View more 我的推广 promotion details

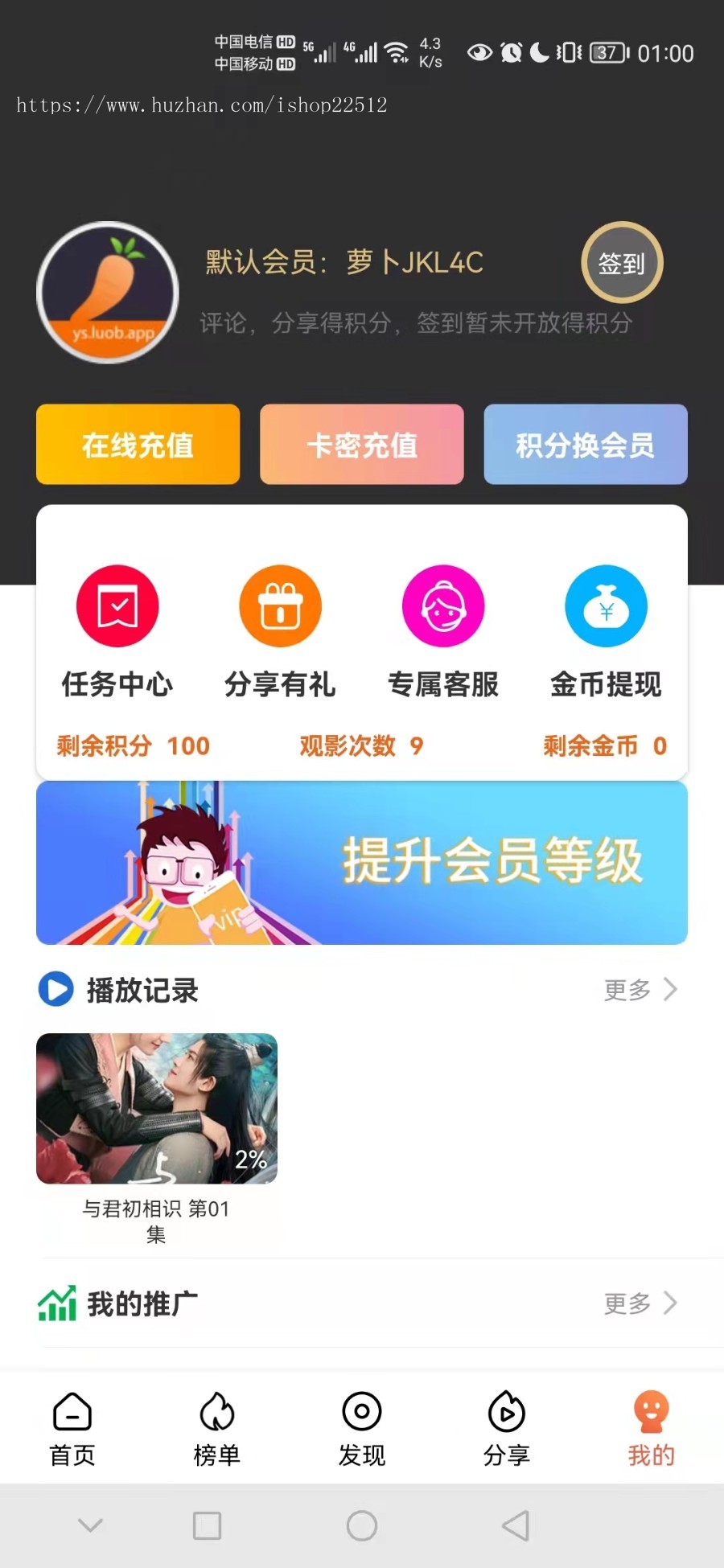(x=640, y=1303)
